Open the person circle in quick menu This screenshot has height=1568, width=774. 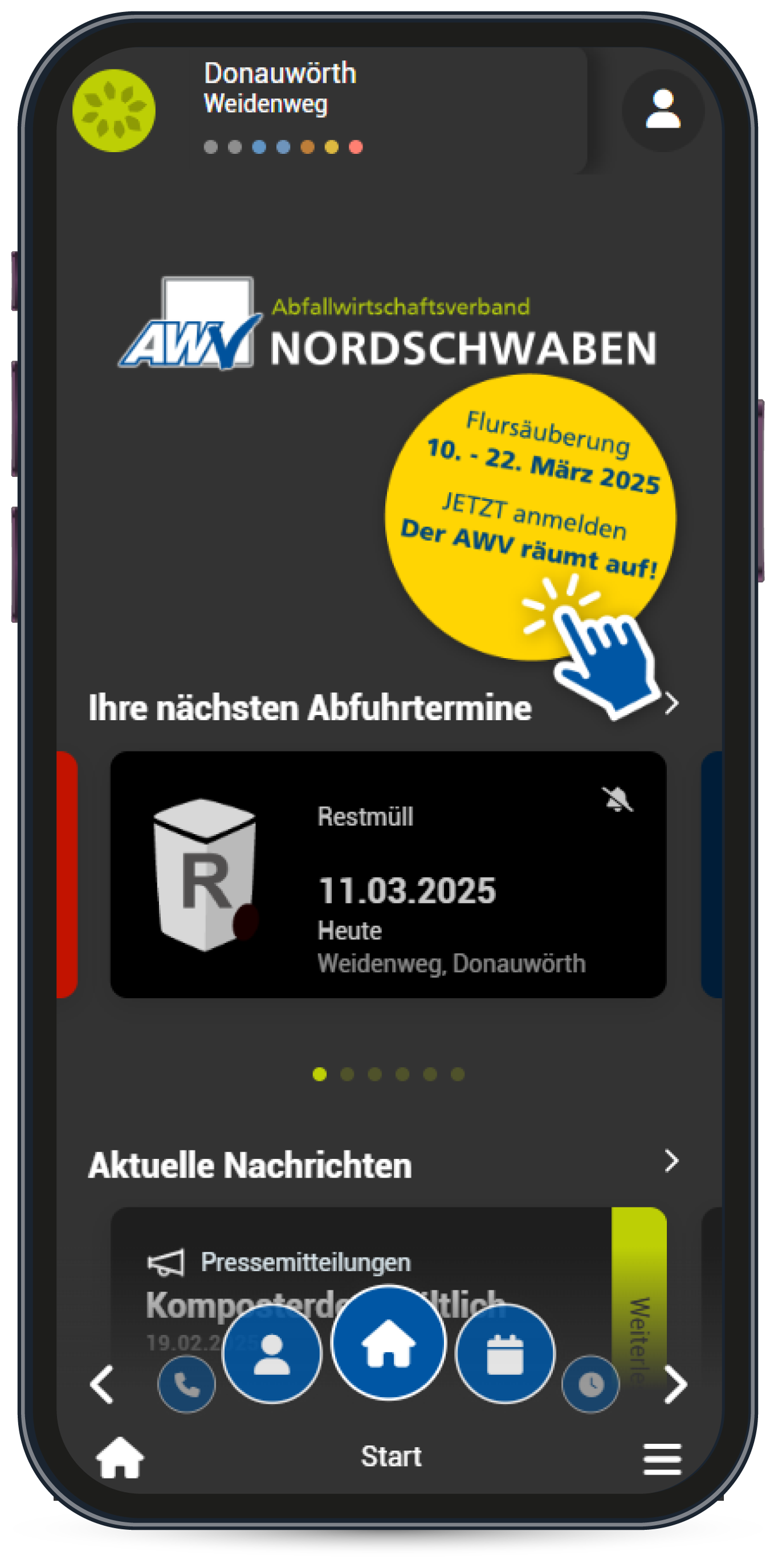pyautogui.click(x=272, y=1354)
